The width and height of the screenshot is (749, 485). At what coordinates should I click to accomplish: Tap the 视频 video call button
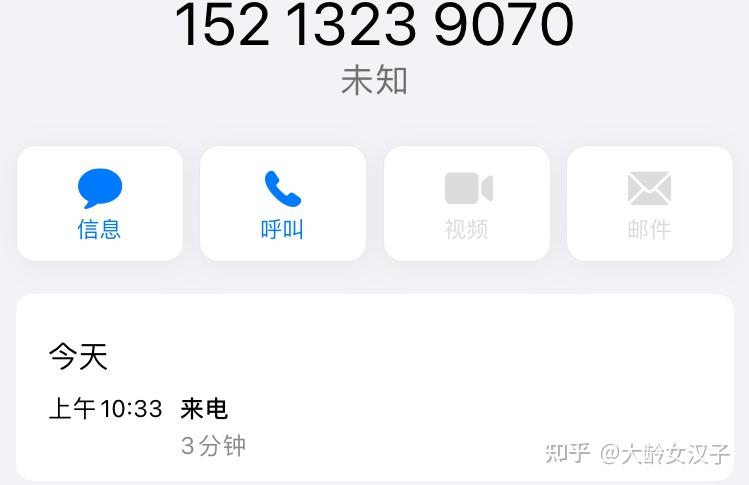[x=467, y=204]
